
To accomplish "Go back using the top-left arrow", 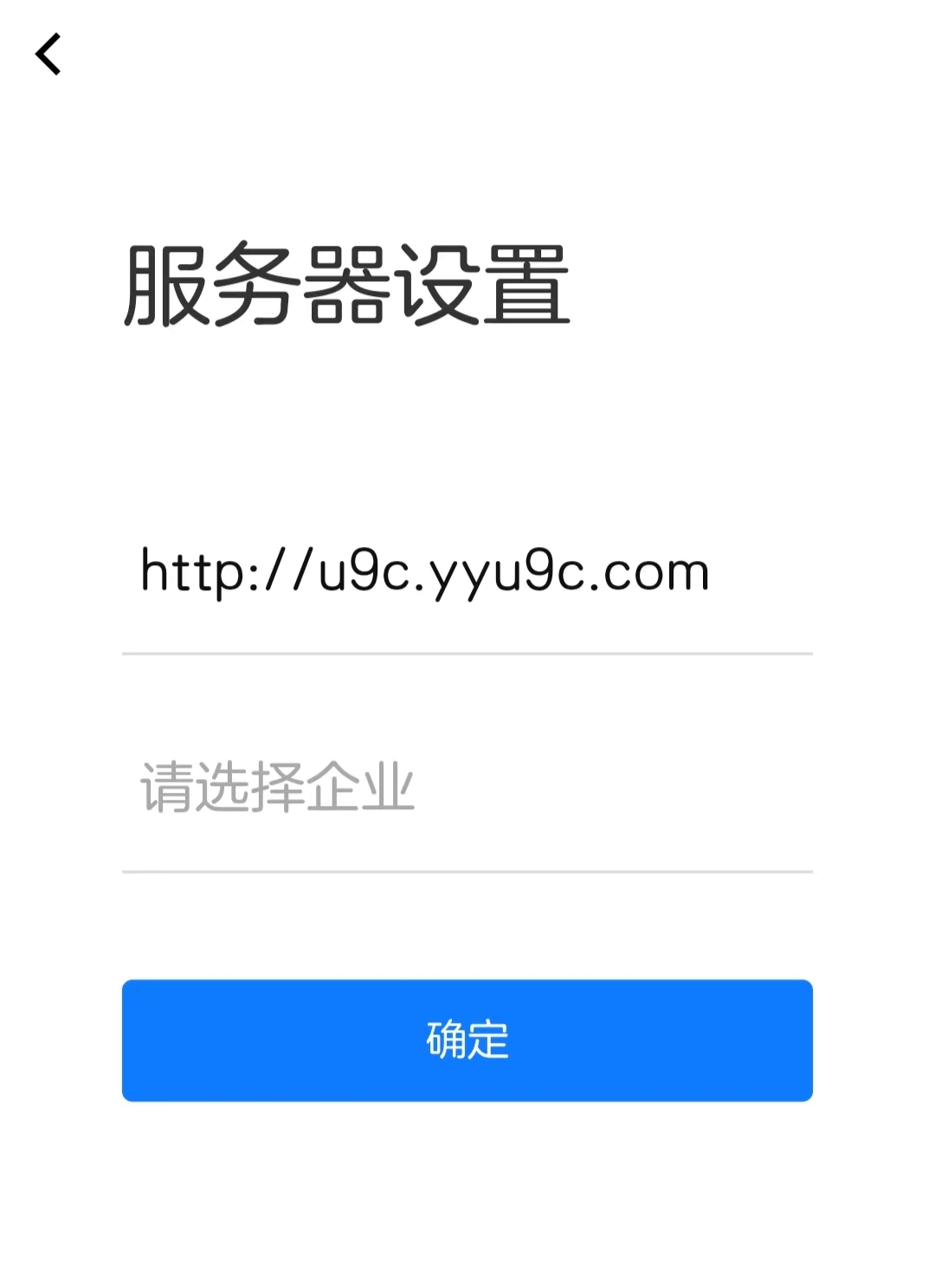I will pyautogui.click(x=48, y=55).
